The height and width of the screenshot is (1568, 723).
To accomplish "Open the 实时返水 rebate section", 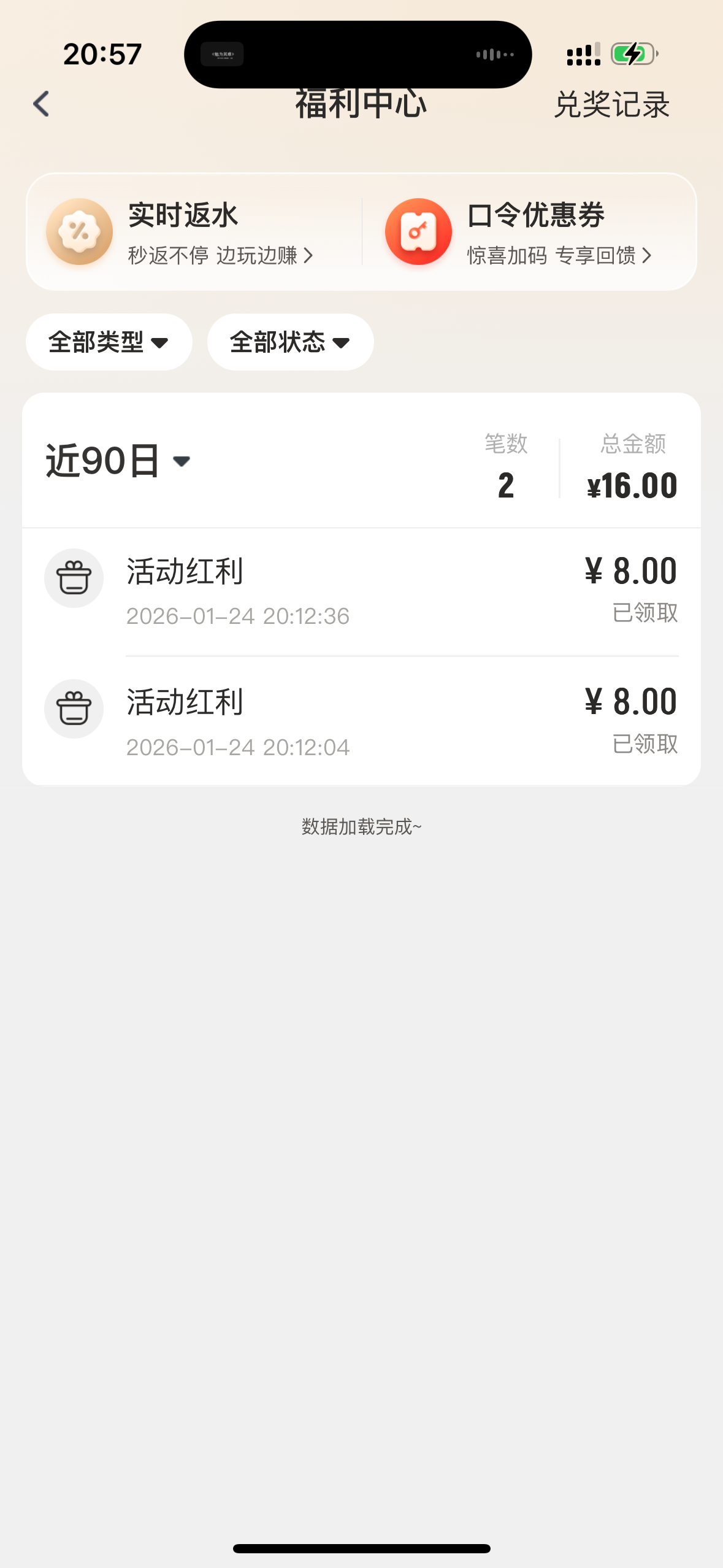I will click(x=183, y=215).
